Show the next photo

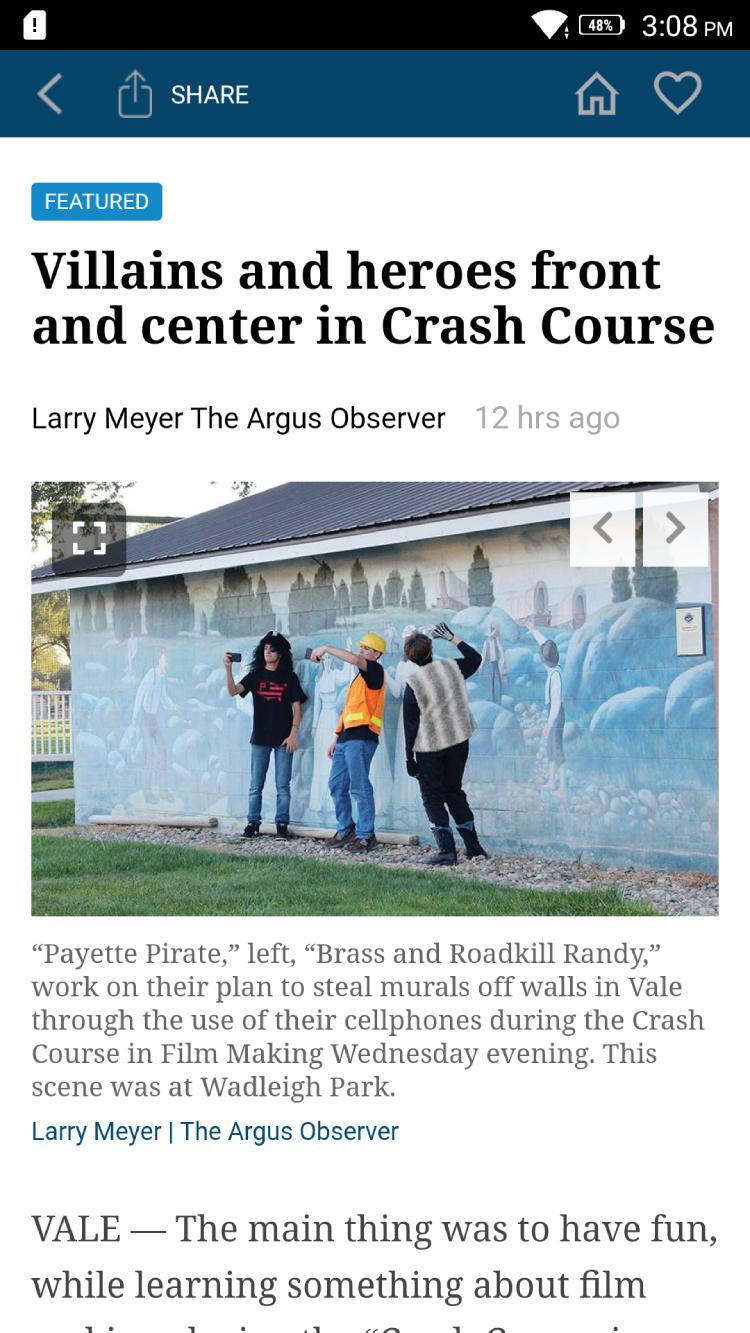pos(676,528)
